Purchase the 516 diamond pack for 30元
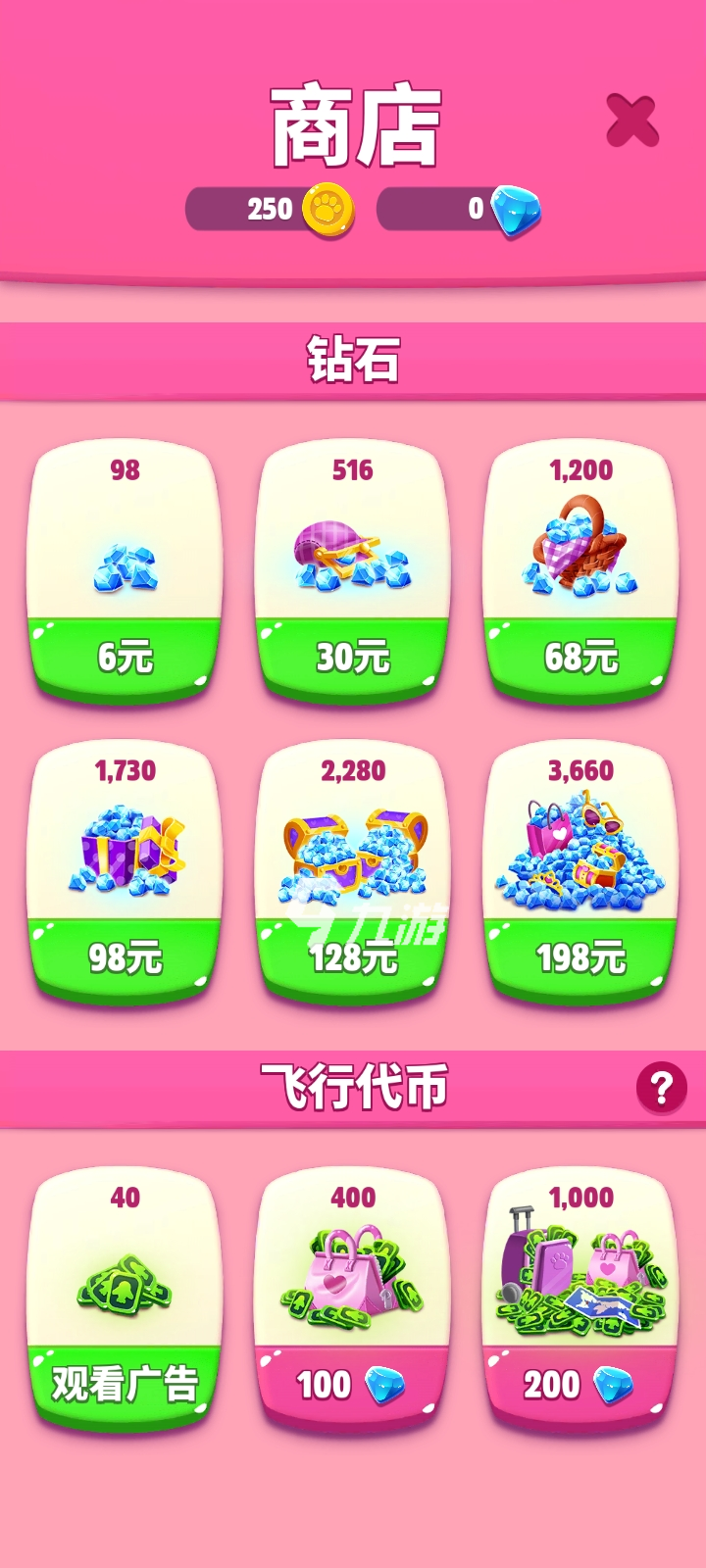This screenshot has width=706, height=1568. point(352,655)
